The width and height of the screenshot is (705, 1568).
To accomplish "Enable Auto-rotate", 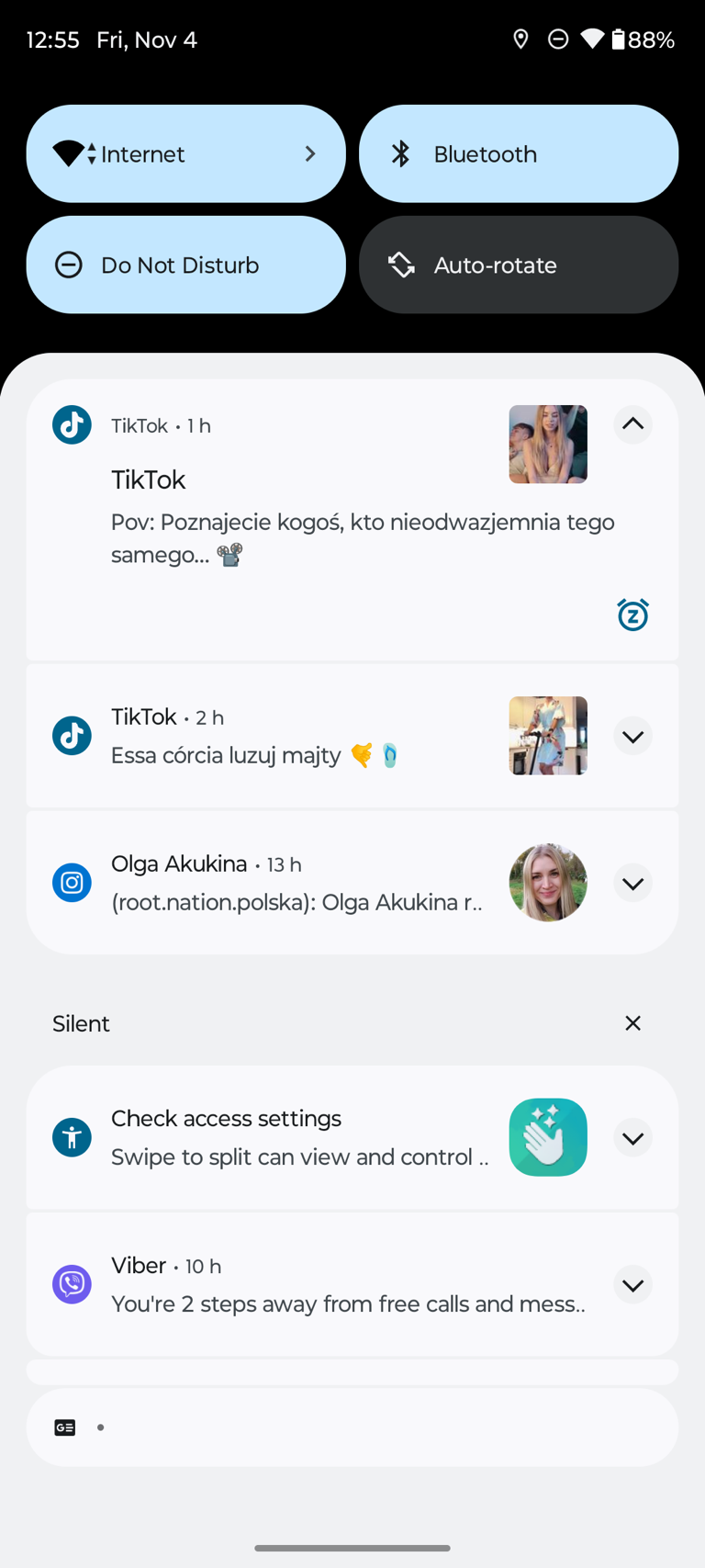I will coord(519,265).
